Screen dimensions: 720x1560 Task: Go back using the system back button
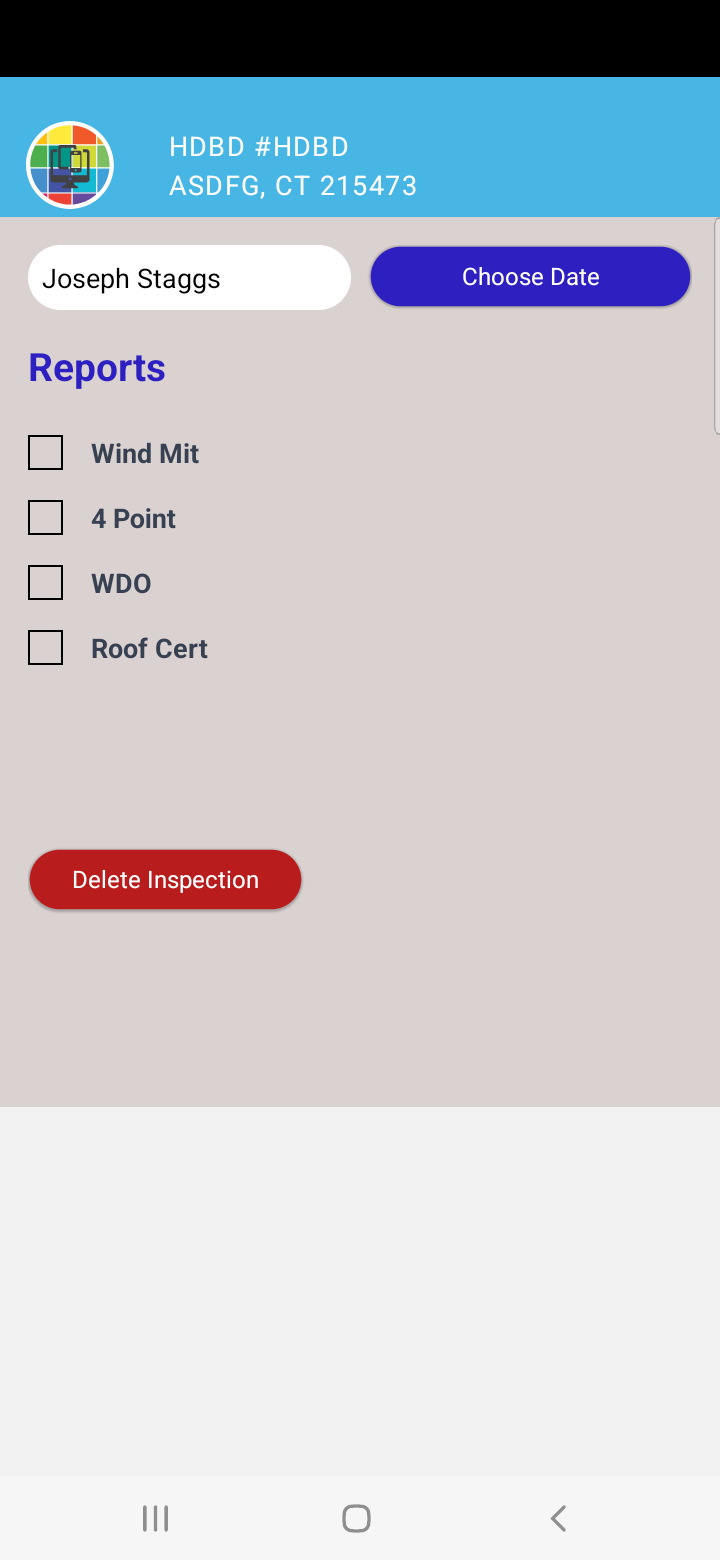click(x=558, y=1518)
